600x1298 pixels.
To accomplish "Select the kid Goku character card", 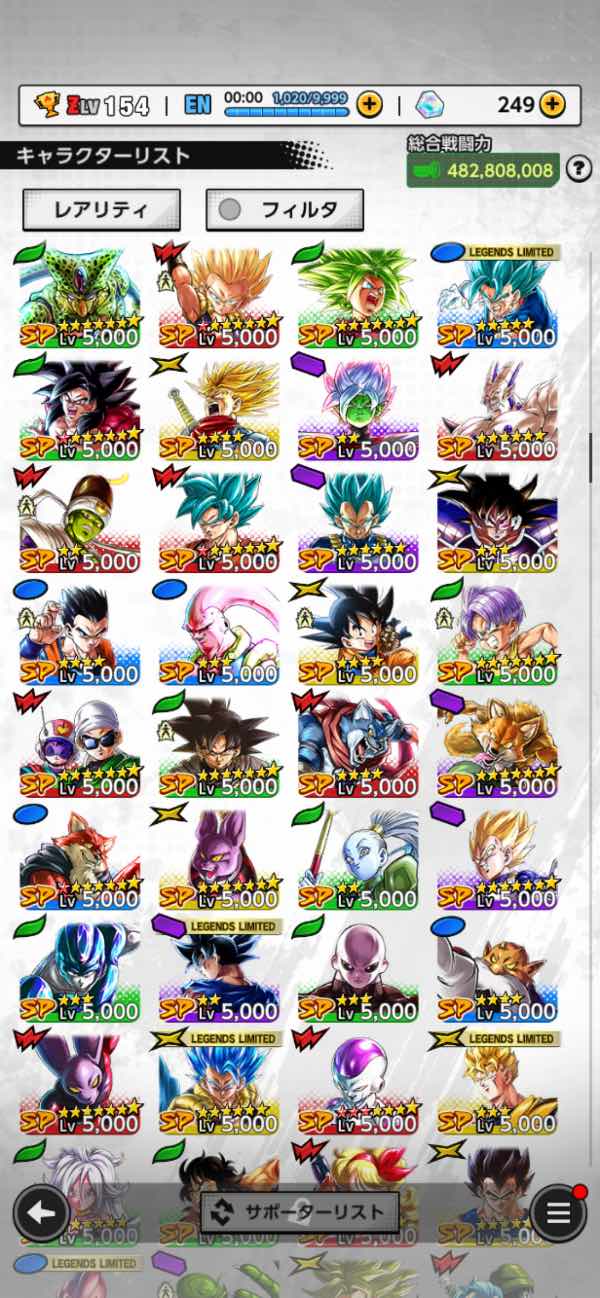I will pos(357,632).
